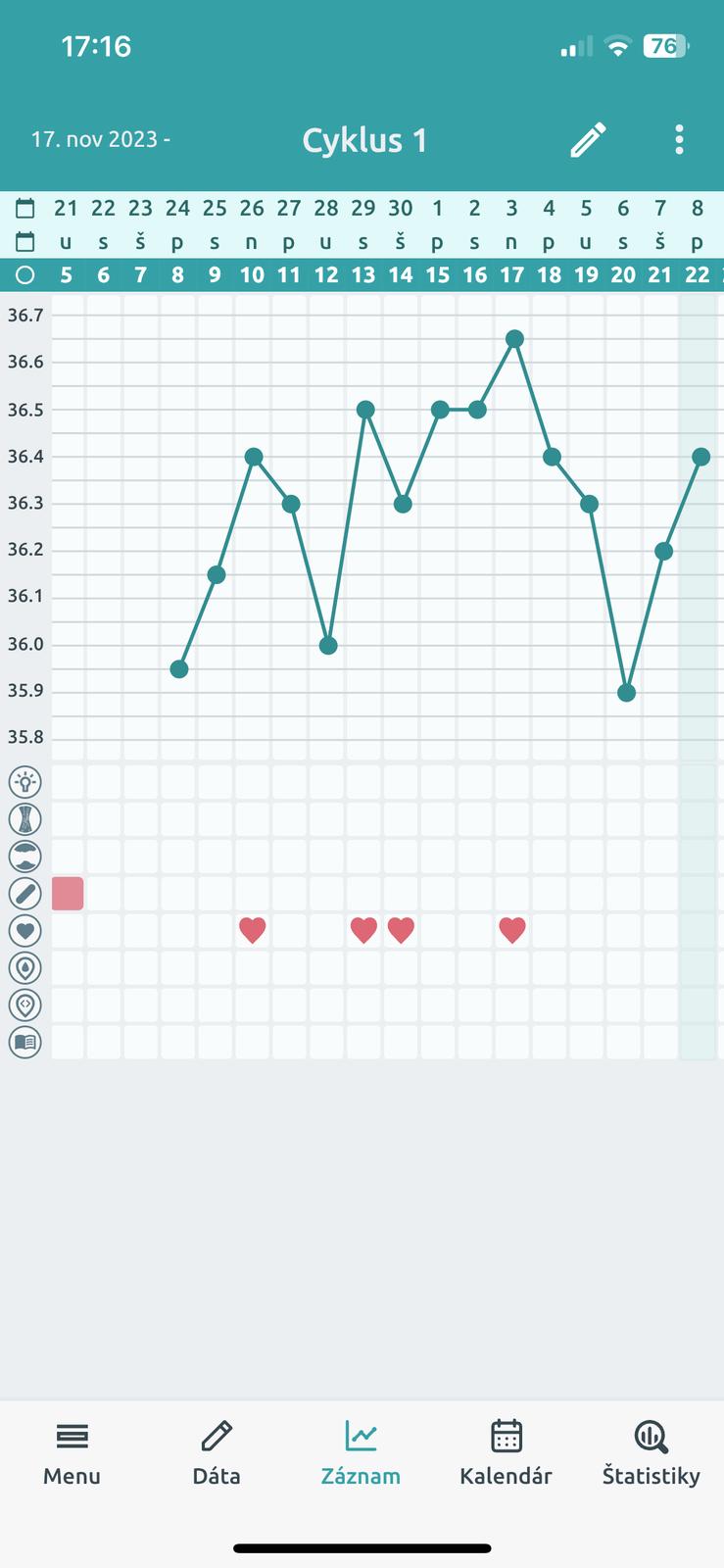The image size is (724, 1568).
Task: Tap the lightbulb row icon
Action: [25, 782]
